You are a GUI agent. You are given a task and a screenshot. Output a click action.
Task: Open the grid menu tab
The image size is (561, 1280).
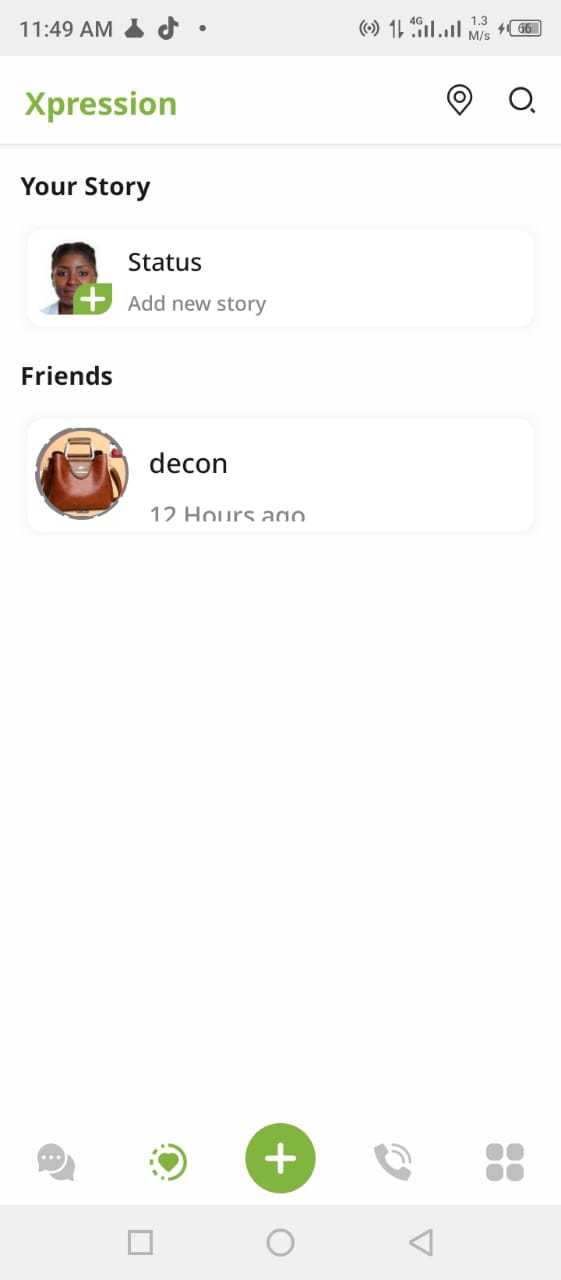[x=505, y=1162]
